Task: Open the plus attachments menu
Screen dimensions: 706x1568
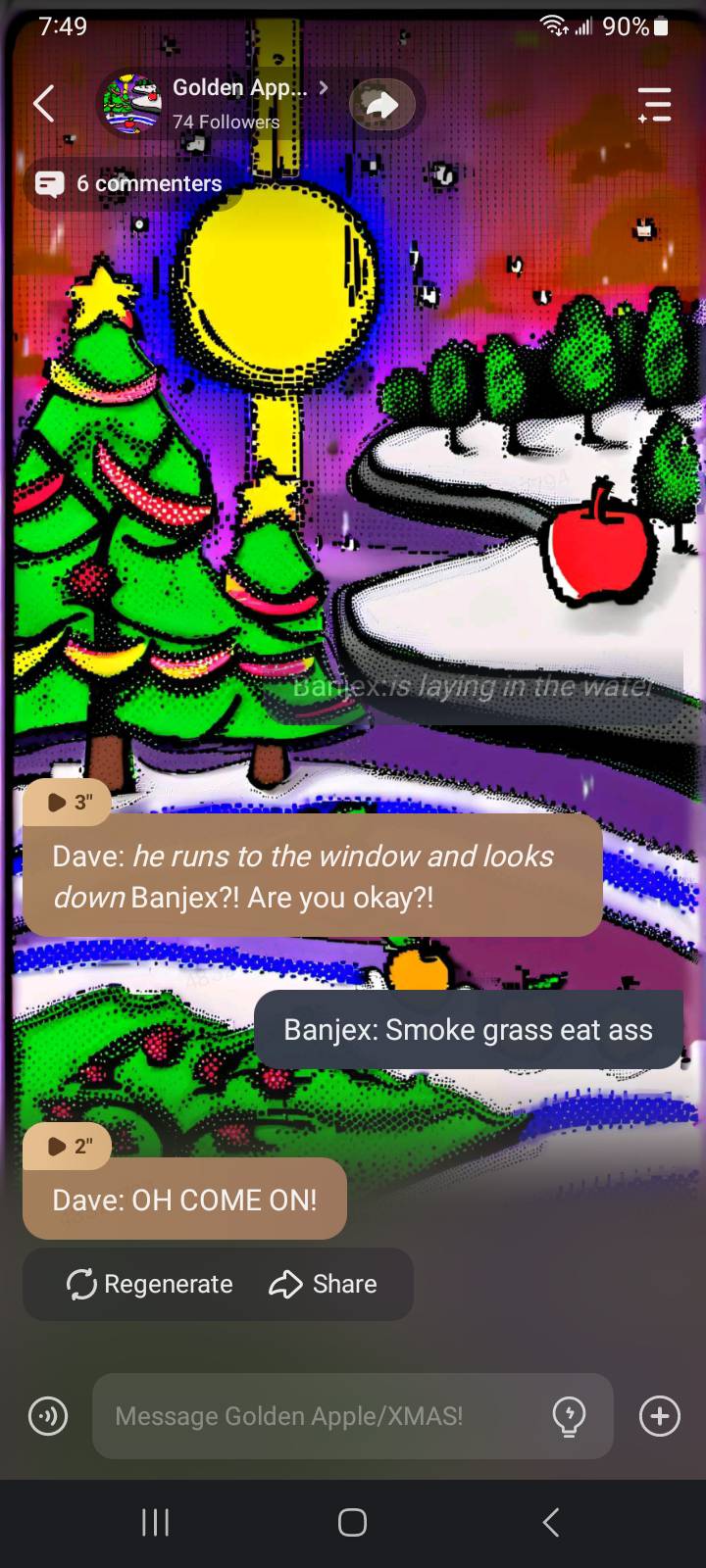Action: click(660, 1416)
